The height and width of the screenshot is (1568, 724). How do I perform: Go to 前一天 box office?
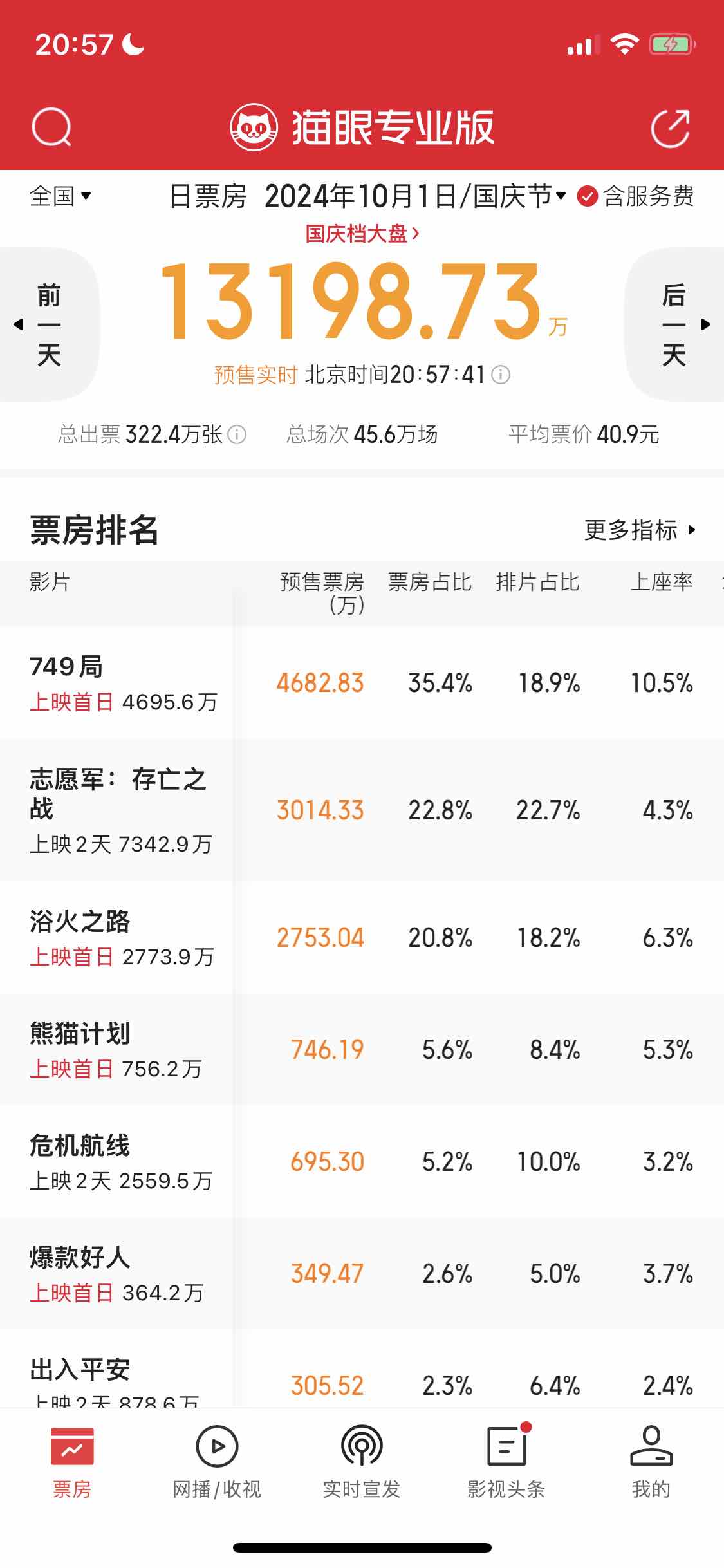[49, 324]
